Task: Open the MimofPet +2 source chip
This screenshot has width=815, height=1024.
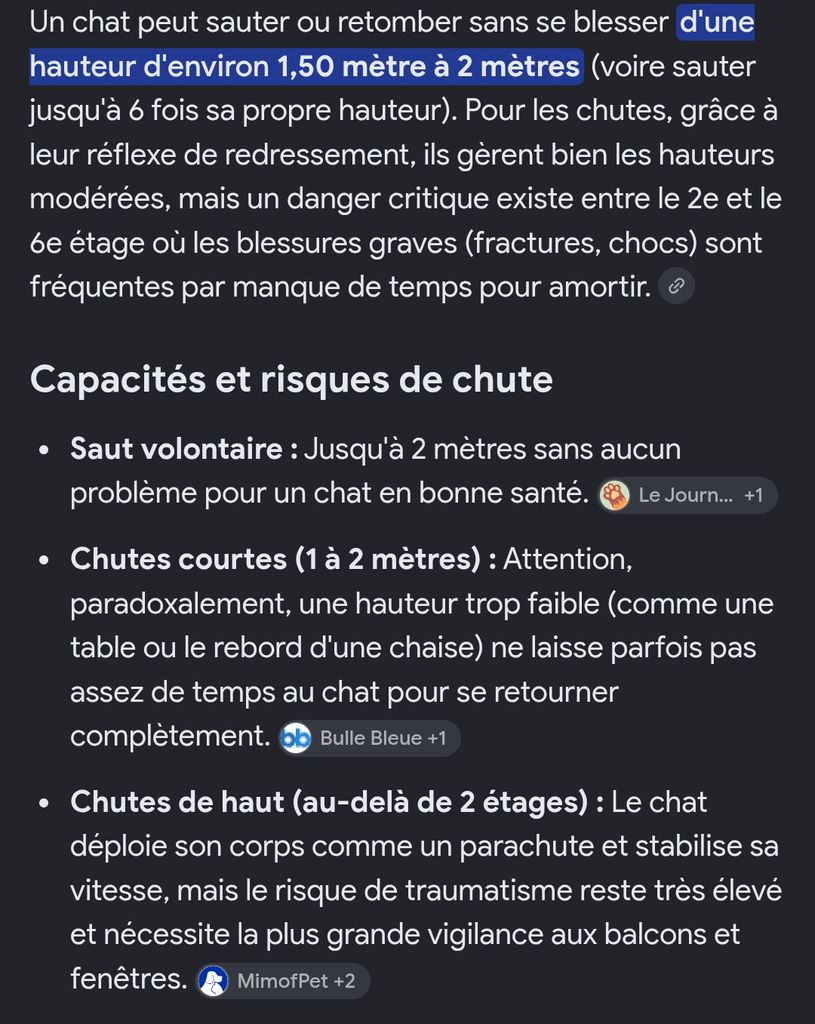Action: 283,981
